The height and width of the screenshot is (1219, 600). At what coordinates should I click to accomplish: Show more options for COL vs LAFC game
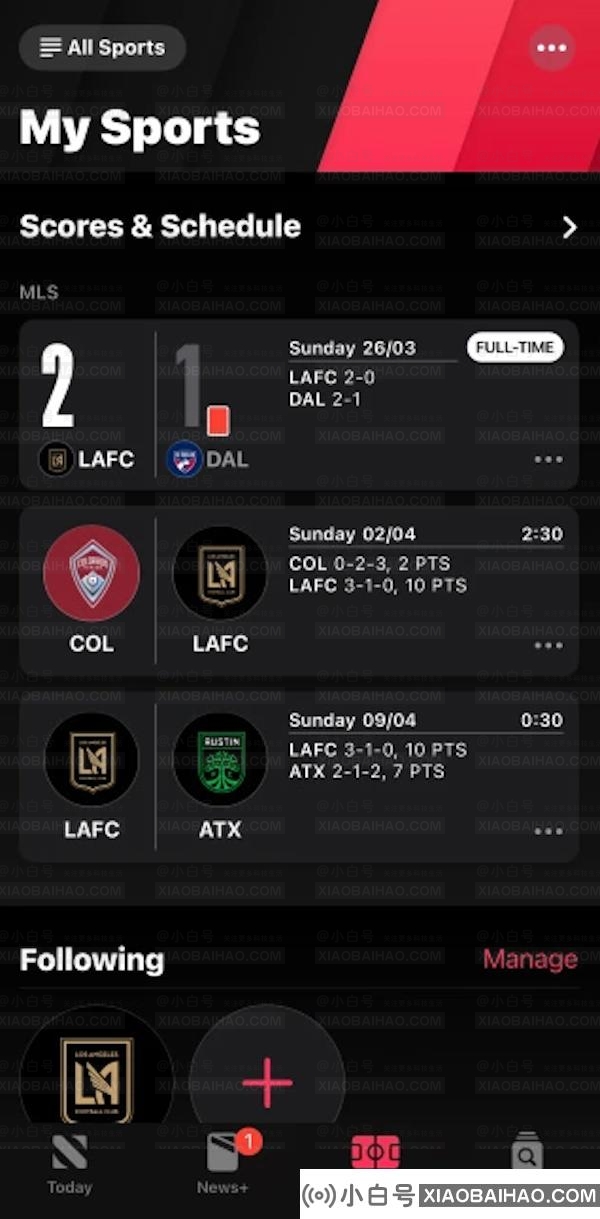[548, 646]
